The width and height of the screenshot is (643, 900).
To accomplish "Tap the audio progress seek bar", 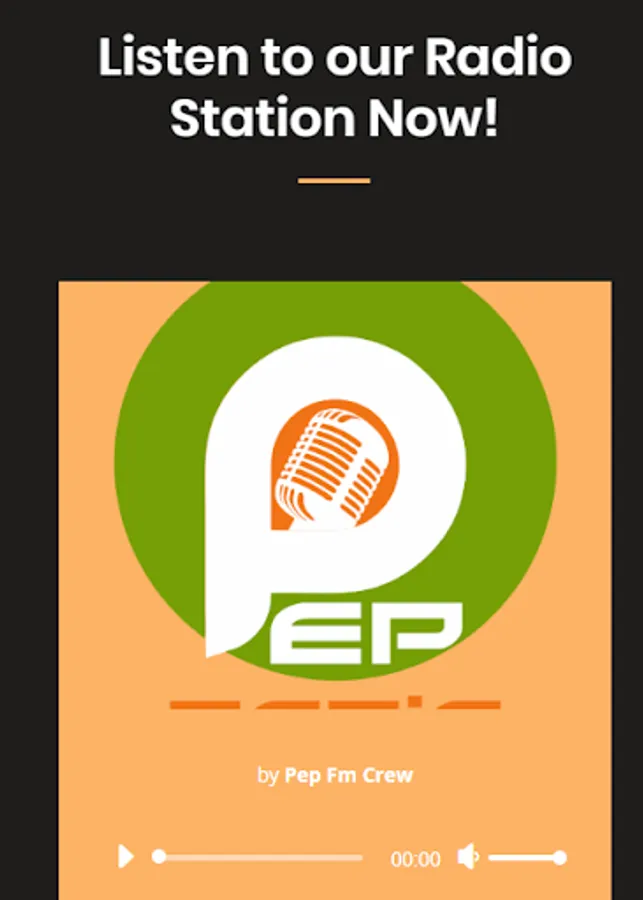I will (257, 857).
